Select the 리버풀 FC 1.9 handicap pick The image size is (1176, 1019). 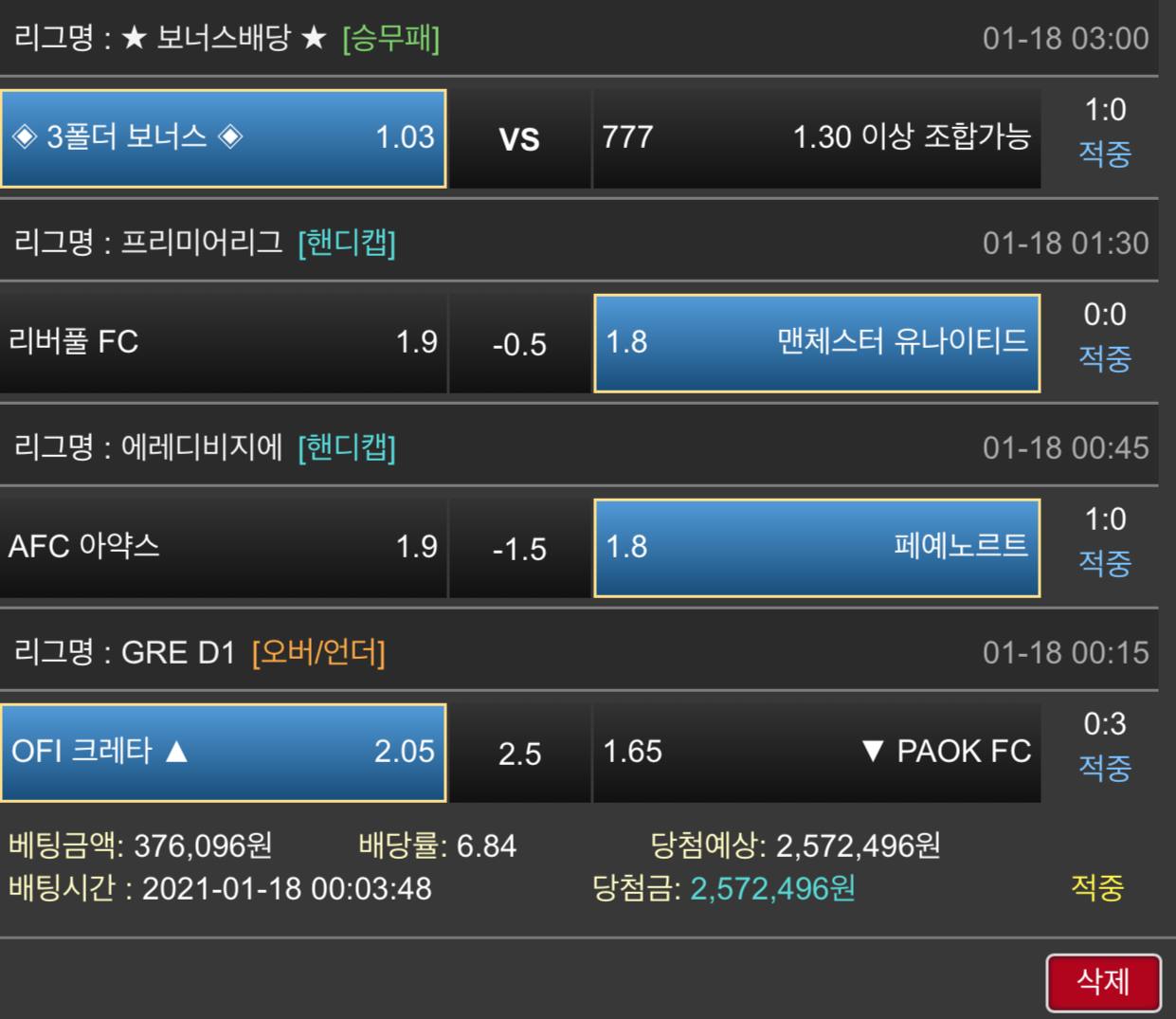tap(224, 343)
